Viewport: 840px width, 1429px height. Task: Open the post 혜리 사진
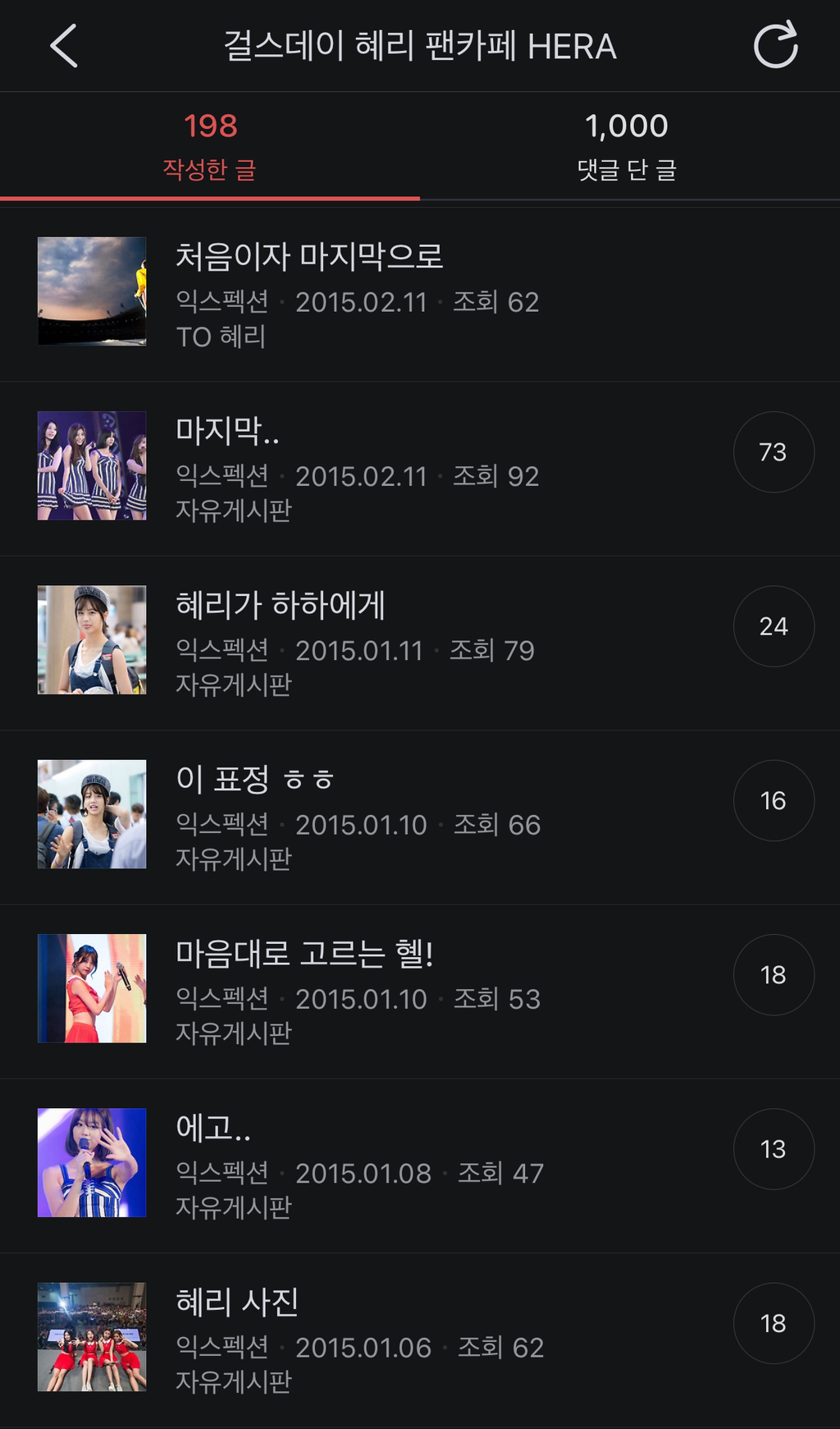tap(238, 1303)
